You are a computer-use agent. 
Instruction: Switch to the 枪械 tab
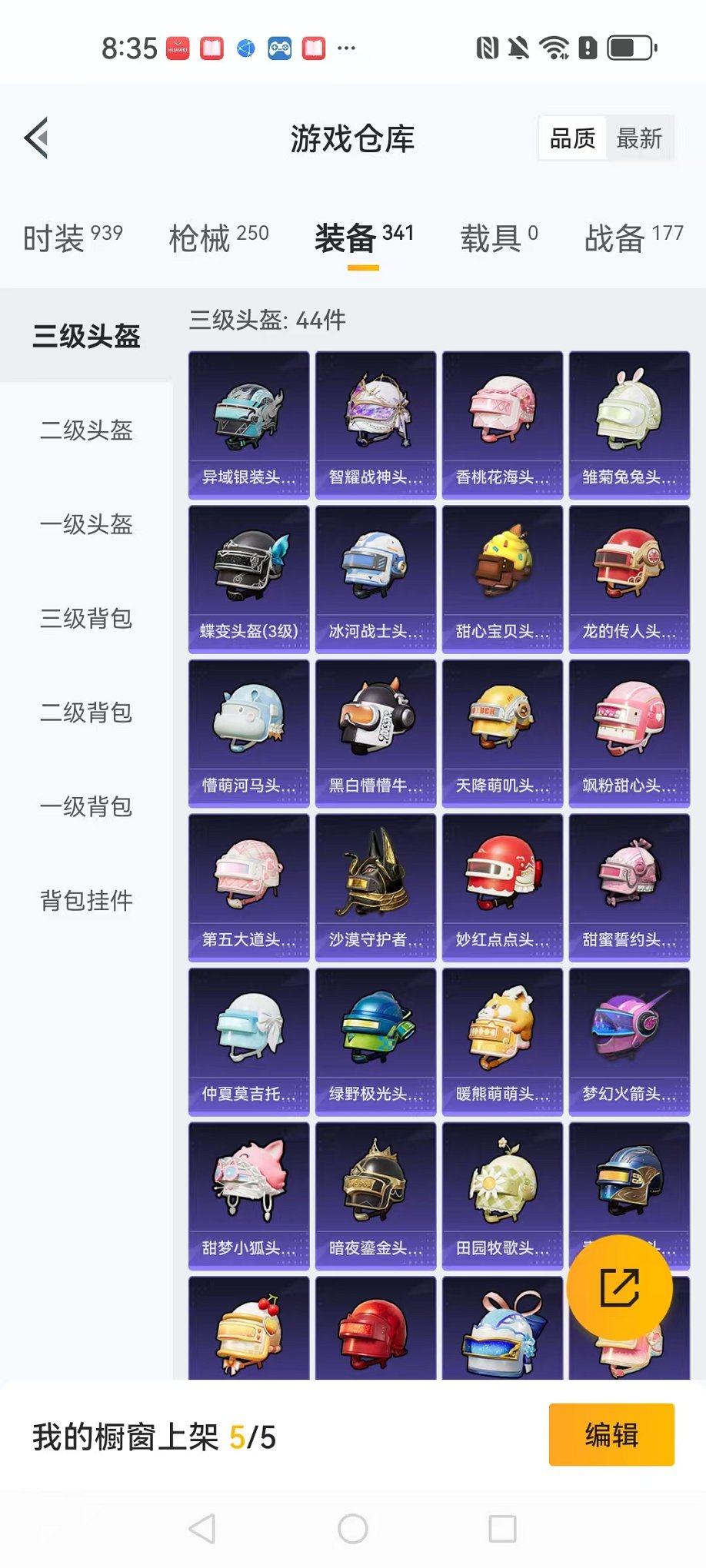[218, 238]
